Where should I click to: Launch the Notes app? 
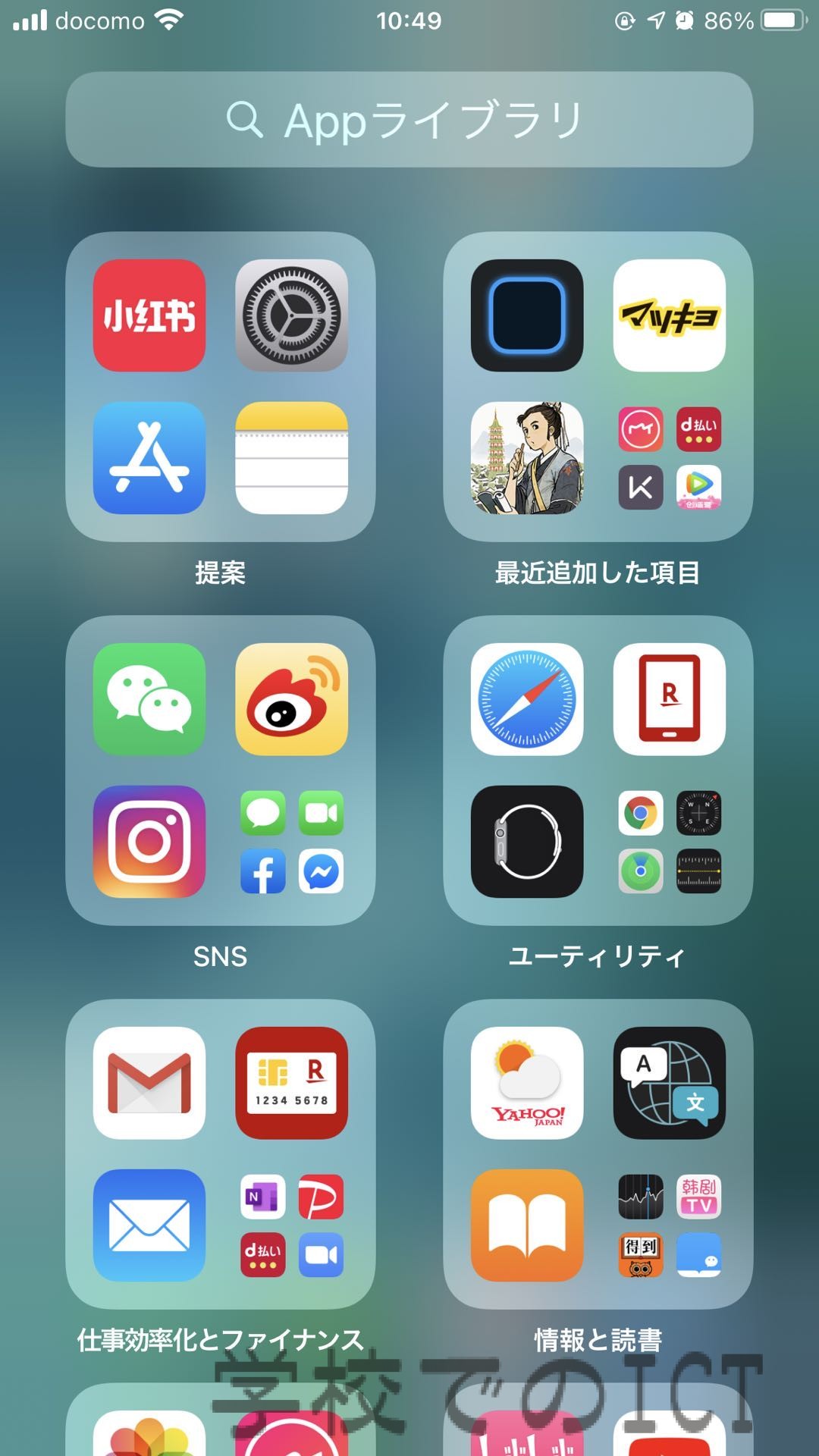tap(291, 458)
